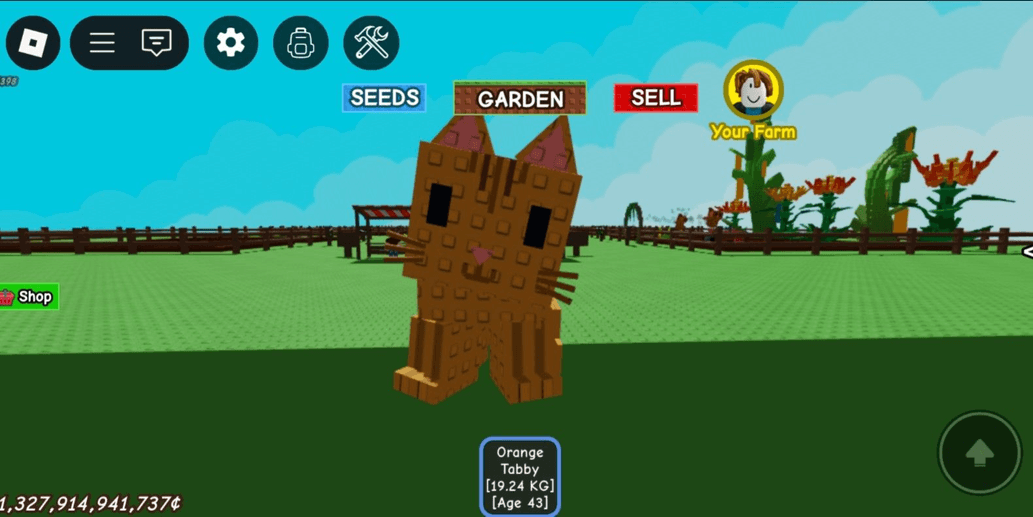Teleport to SEEDS shop
1033x517 pixels.
(384, 98)
